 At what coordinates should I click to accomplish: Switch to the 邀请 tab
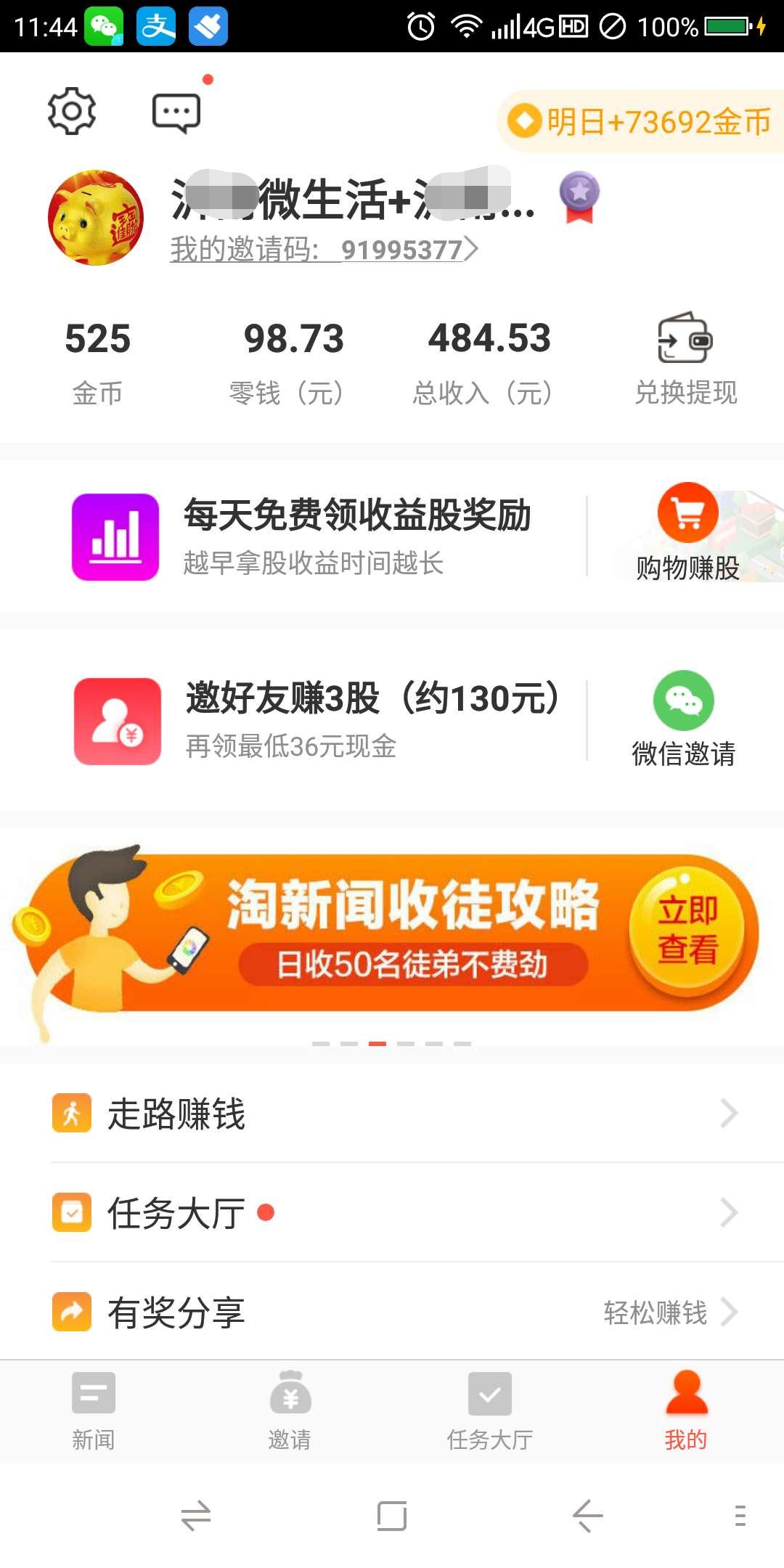pyautogui.click(x=290, y=1411)
